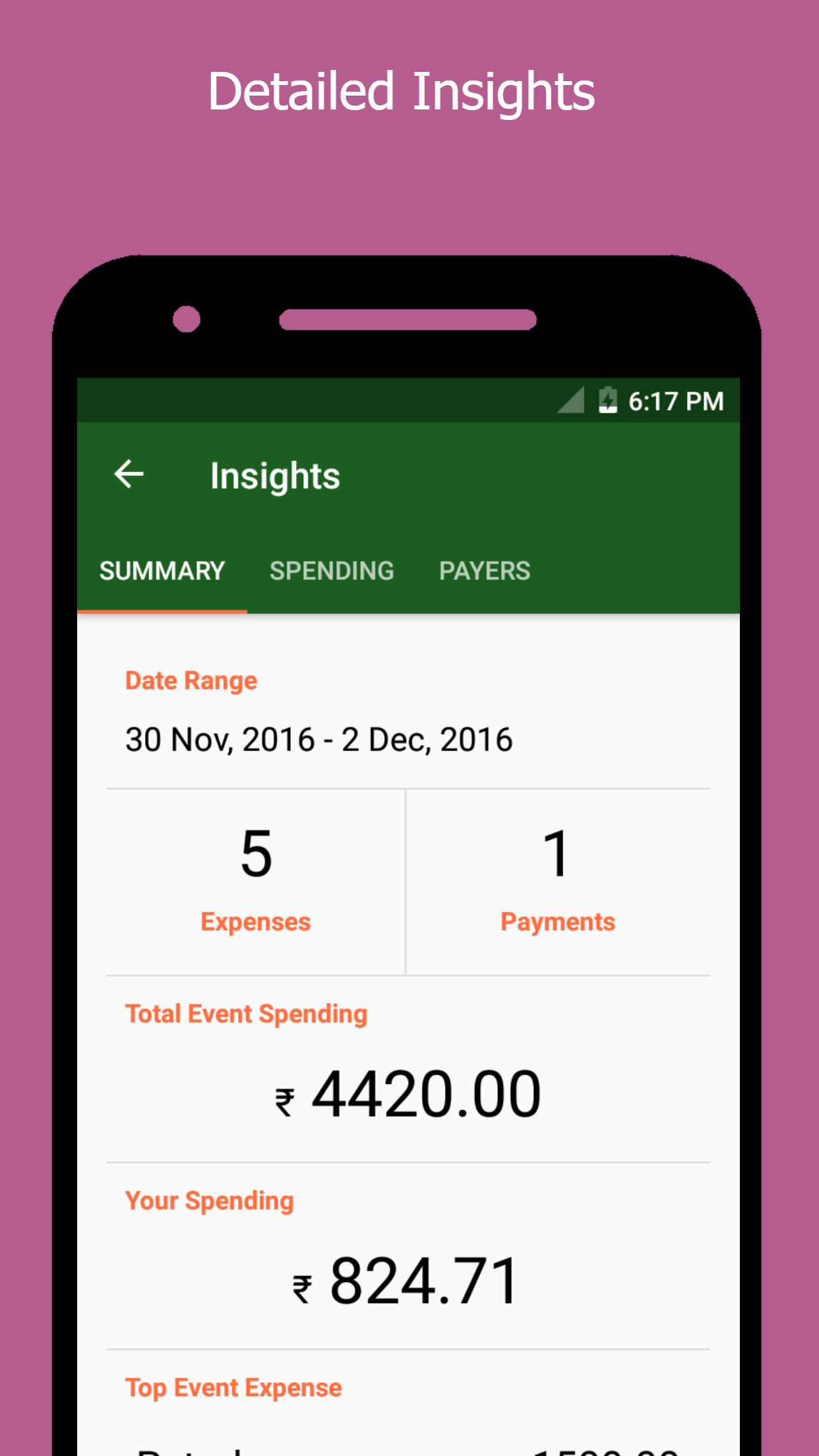Select the date range 30 Nov - 2 Dec
This screenshot has height=1456, width=819.
(318, 739)
